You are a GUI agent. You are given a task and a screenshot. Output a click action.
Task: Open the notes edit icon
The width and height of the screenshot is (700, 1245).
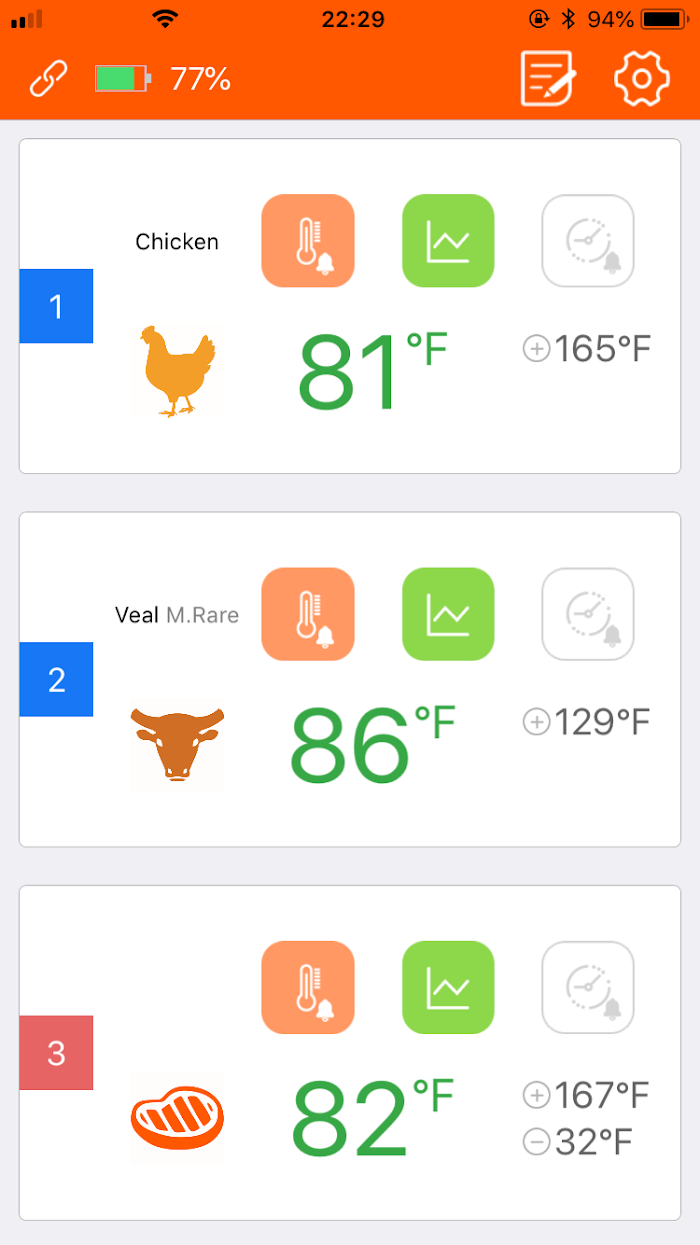[x=547, y=78]
